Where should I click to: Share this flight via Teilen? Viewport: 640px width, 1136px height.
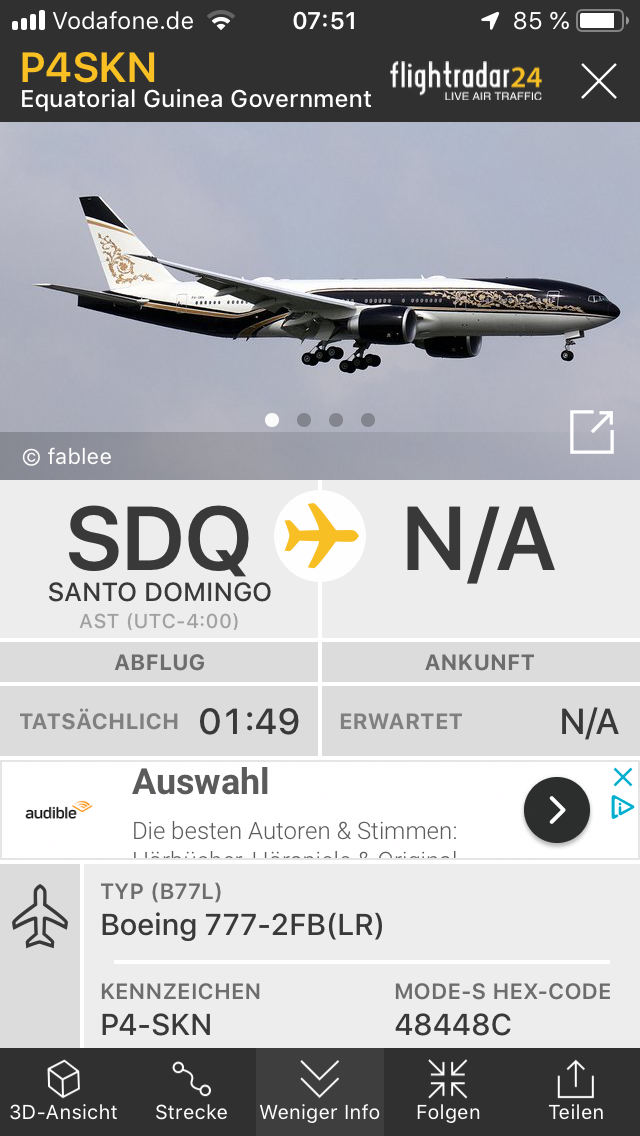(x=576, y=1091)
